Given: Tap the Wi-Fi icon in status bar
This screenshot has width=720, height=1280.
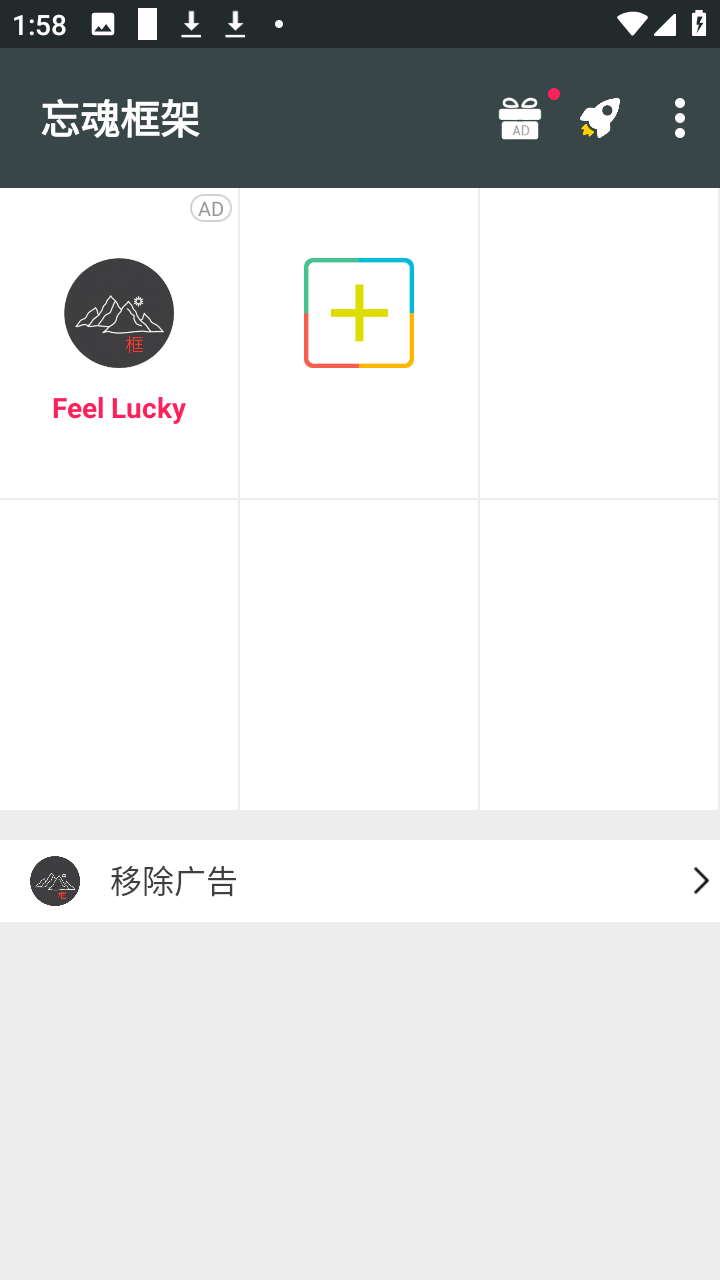Looking at the screenshot, I should [632, 25].
